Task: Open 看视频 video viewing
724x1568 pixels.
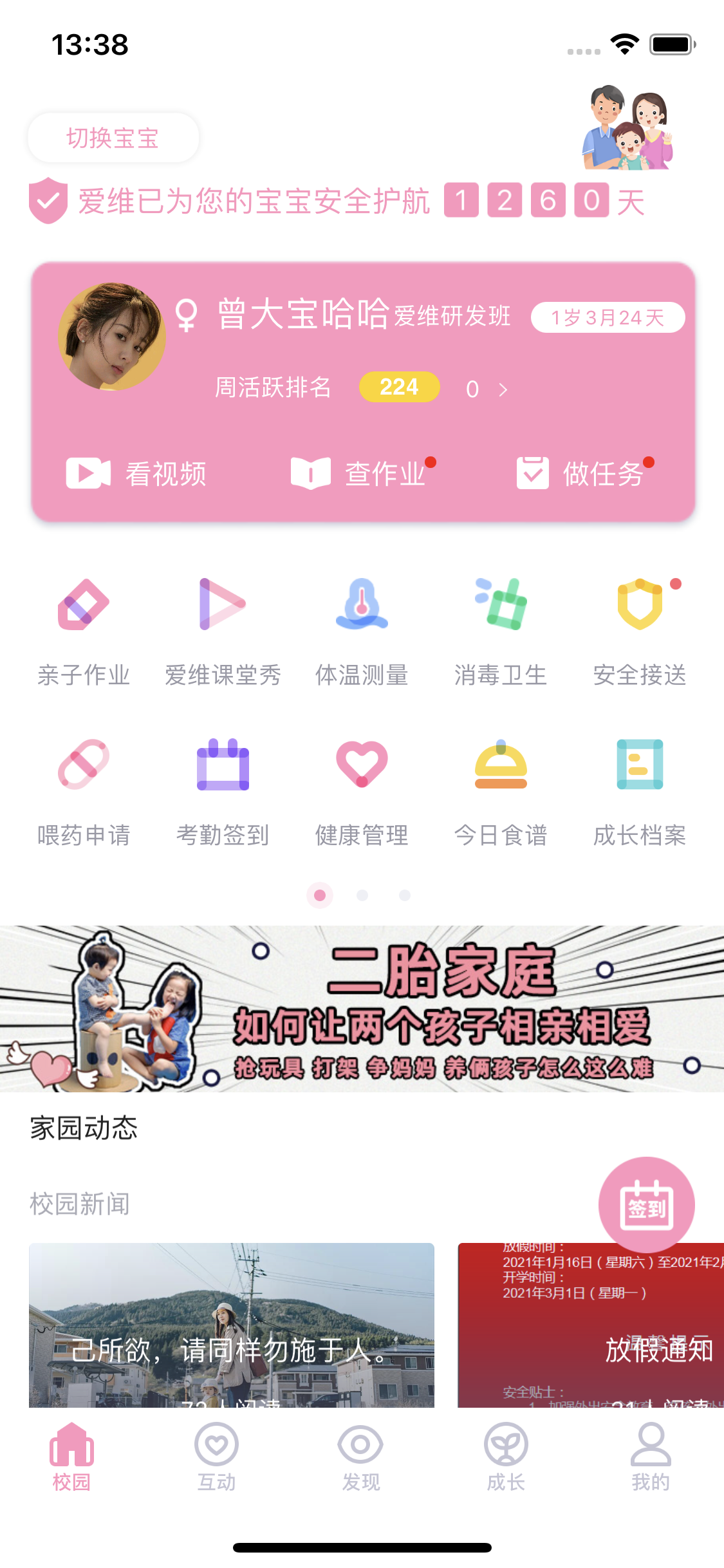Action: click(x=136, y=474)
